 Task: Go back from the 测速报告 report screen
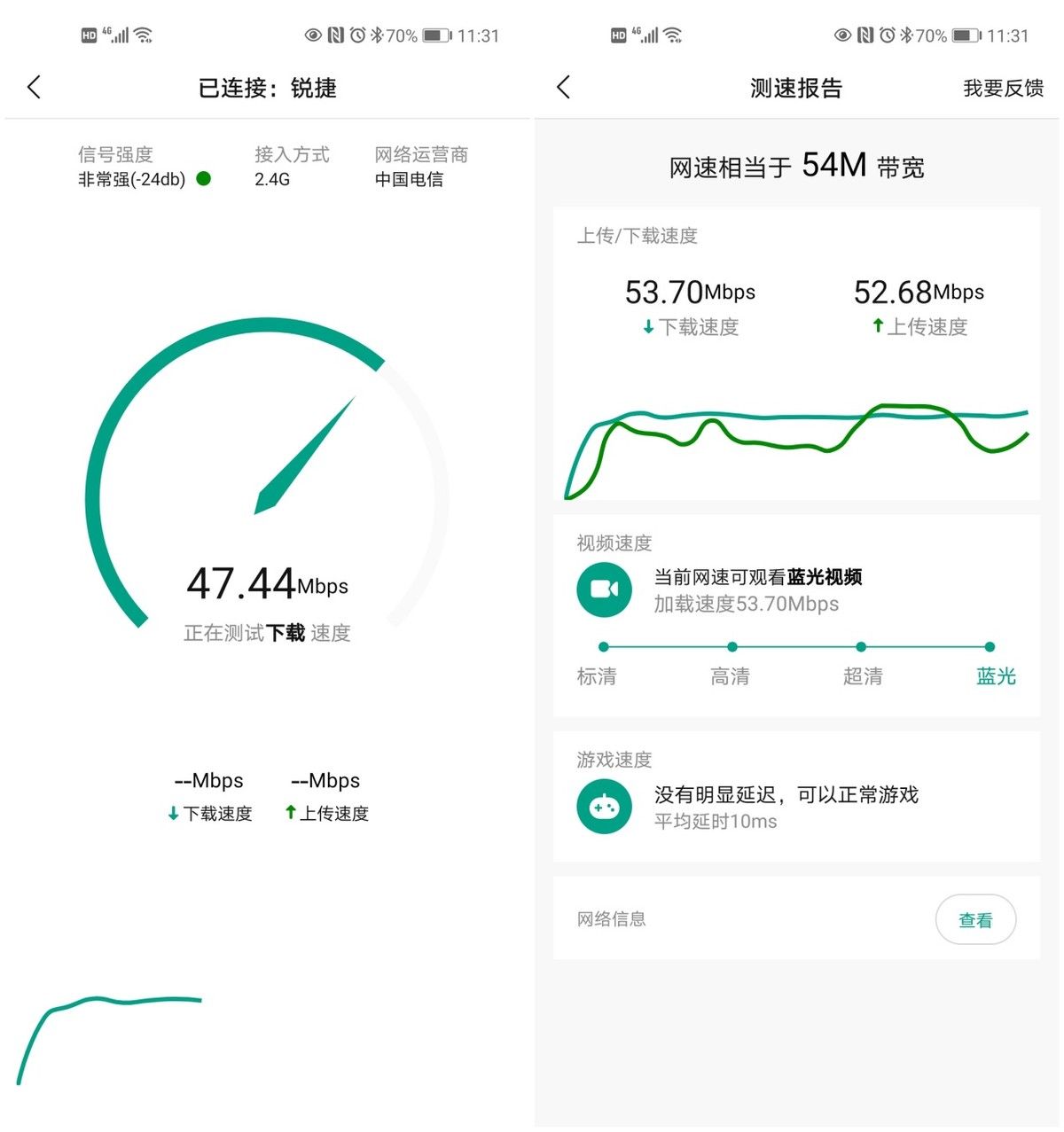564,87
